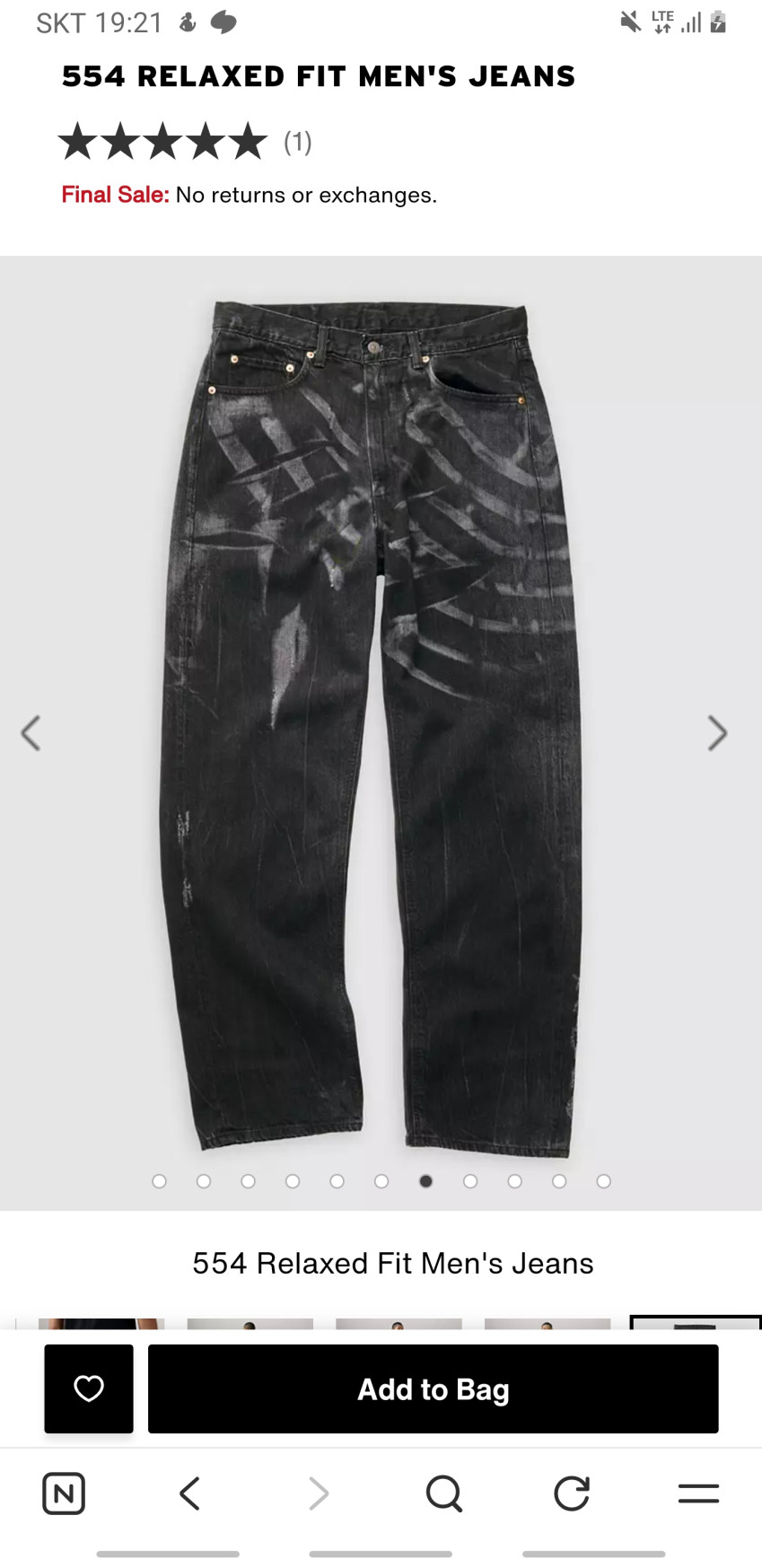The height and width of the screenshot is (1568, 762).
Task: Go back in the browser
Action: click(x=189, y=1494)
